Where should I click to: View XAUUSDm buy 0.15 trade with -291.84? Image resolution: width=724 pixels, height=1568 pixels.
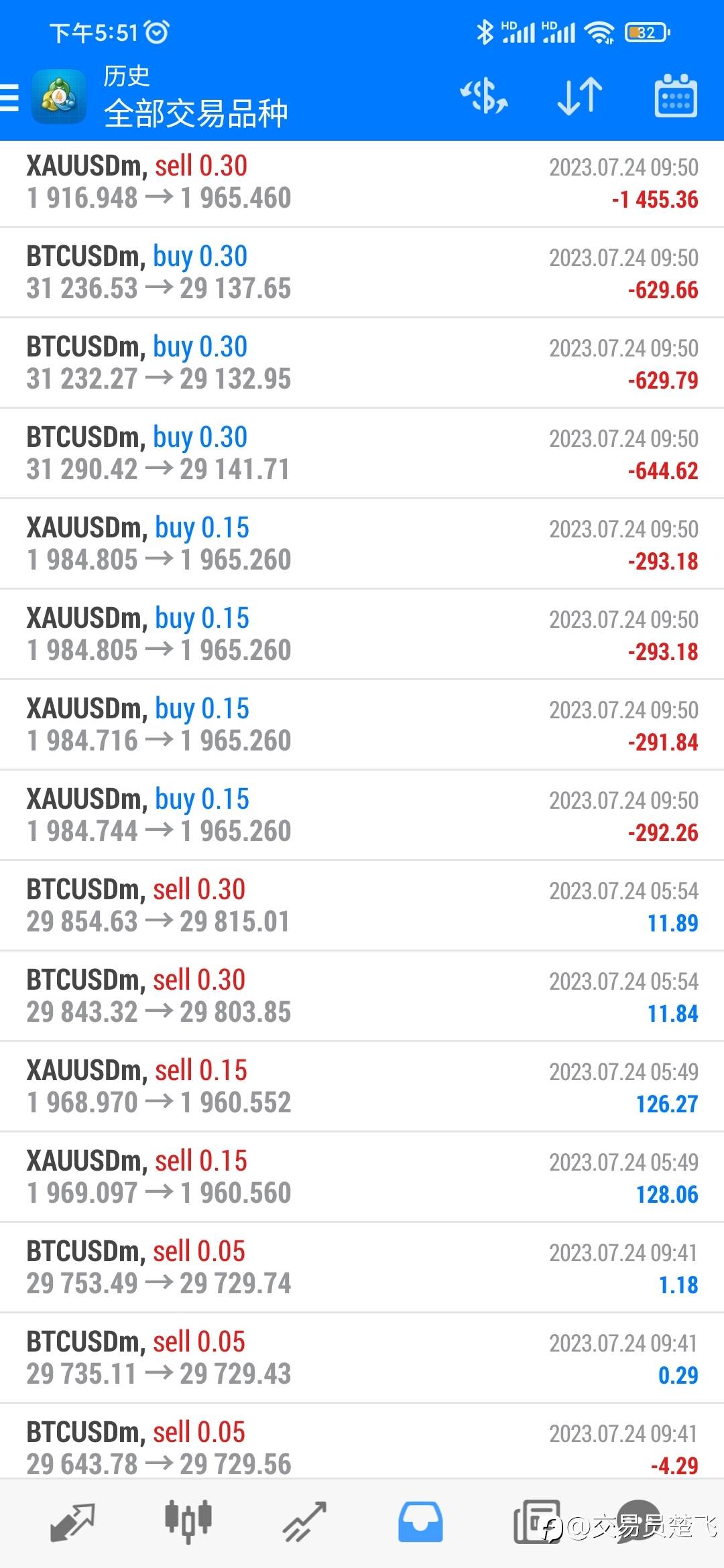click(x=362, y=725)
